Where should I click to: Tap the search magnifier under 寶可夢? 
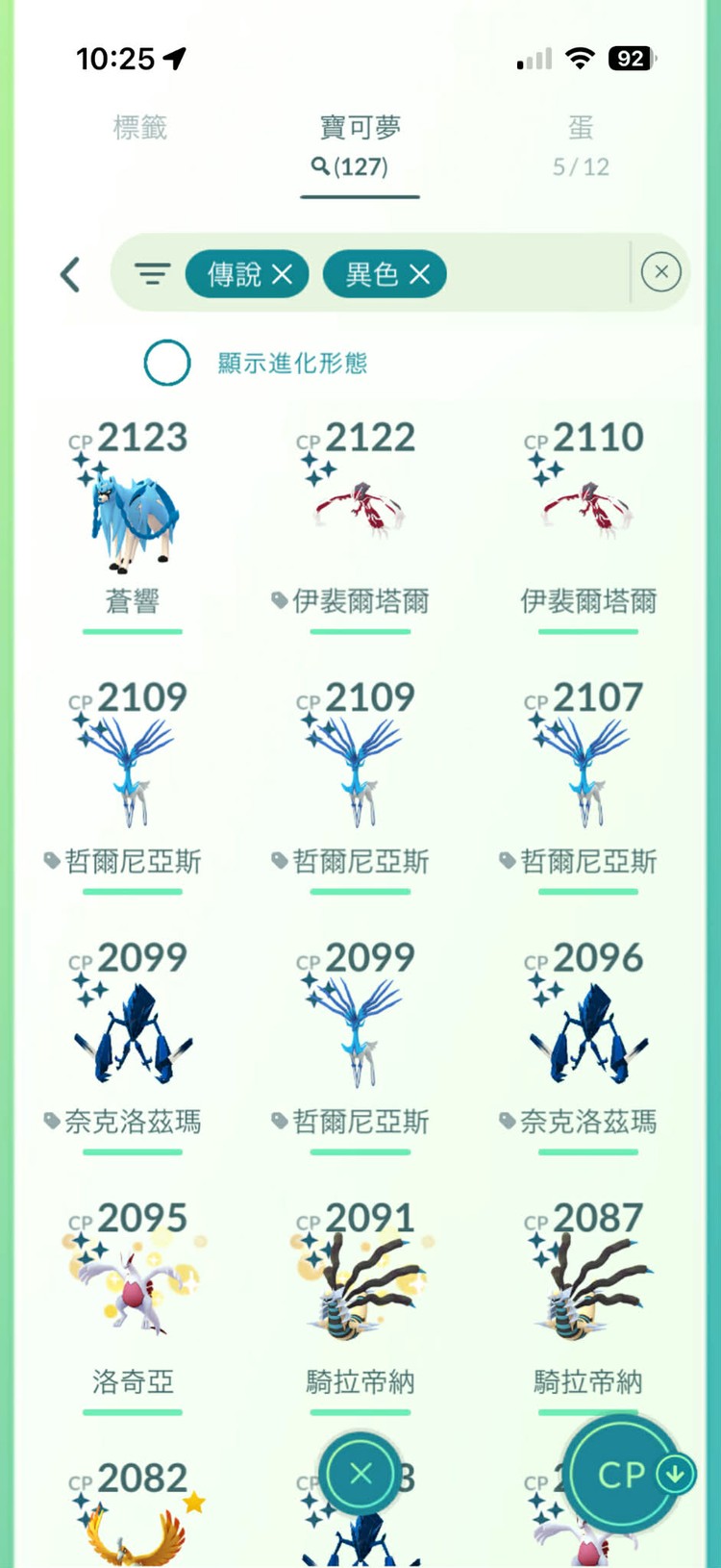click(317, 166)
